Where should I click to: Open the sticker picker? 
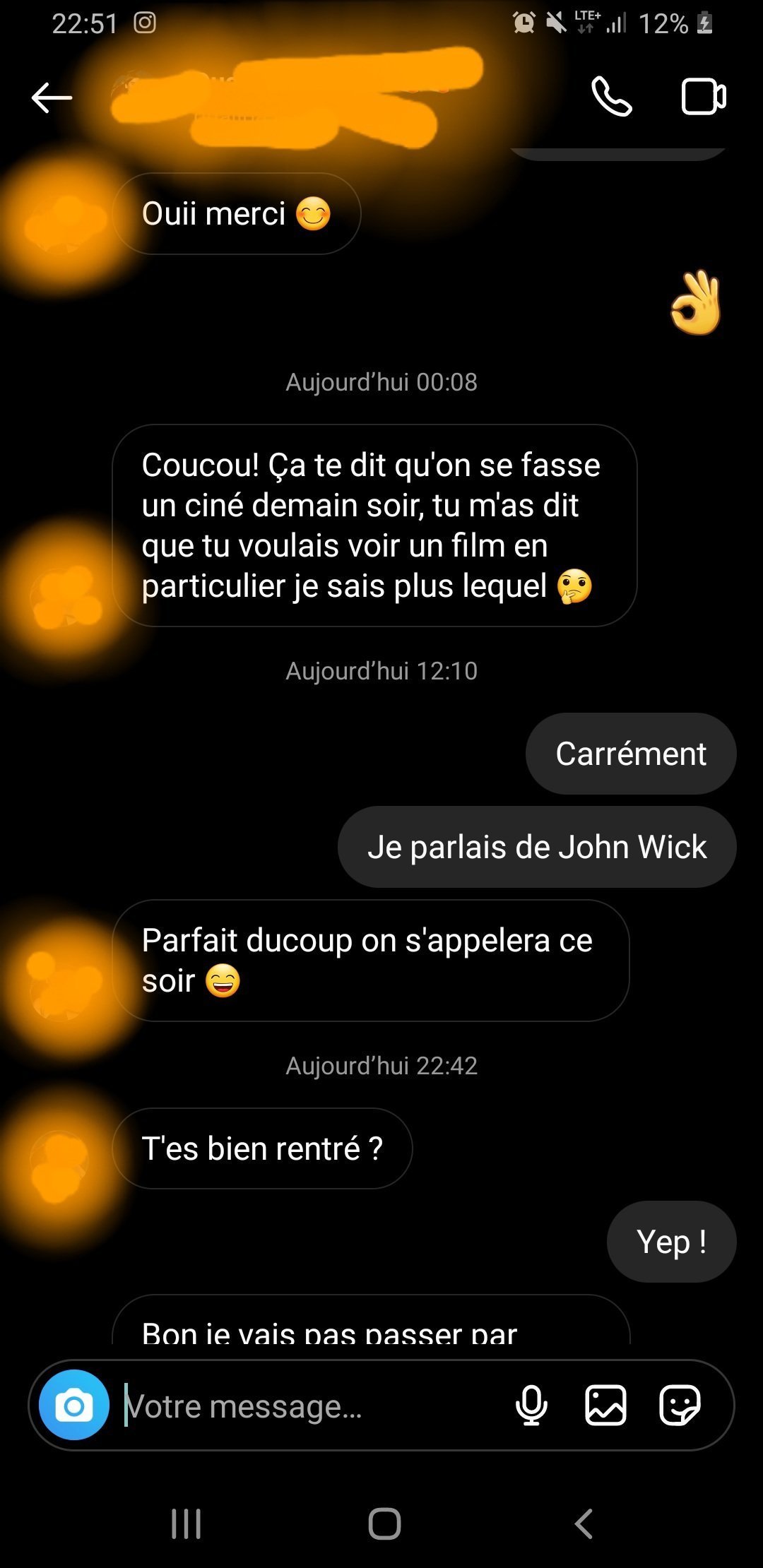(680, 1405)
